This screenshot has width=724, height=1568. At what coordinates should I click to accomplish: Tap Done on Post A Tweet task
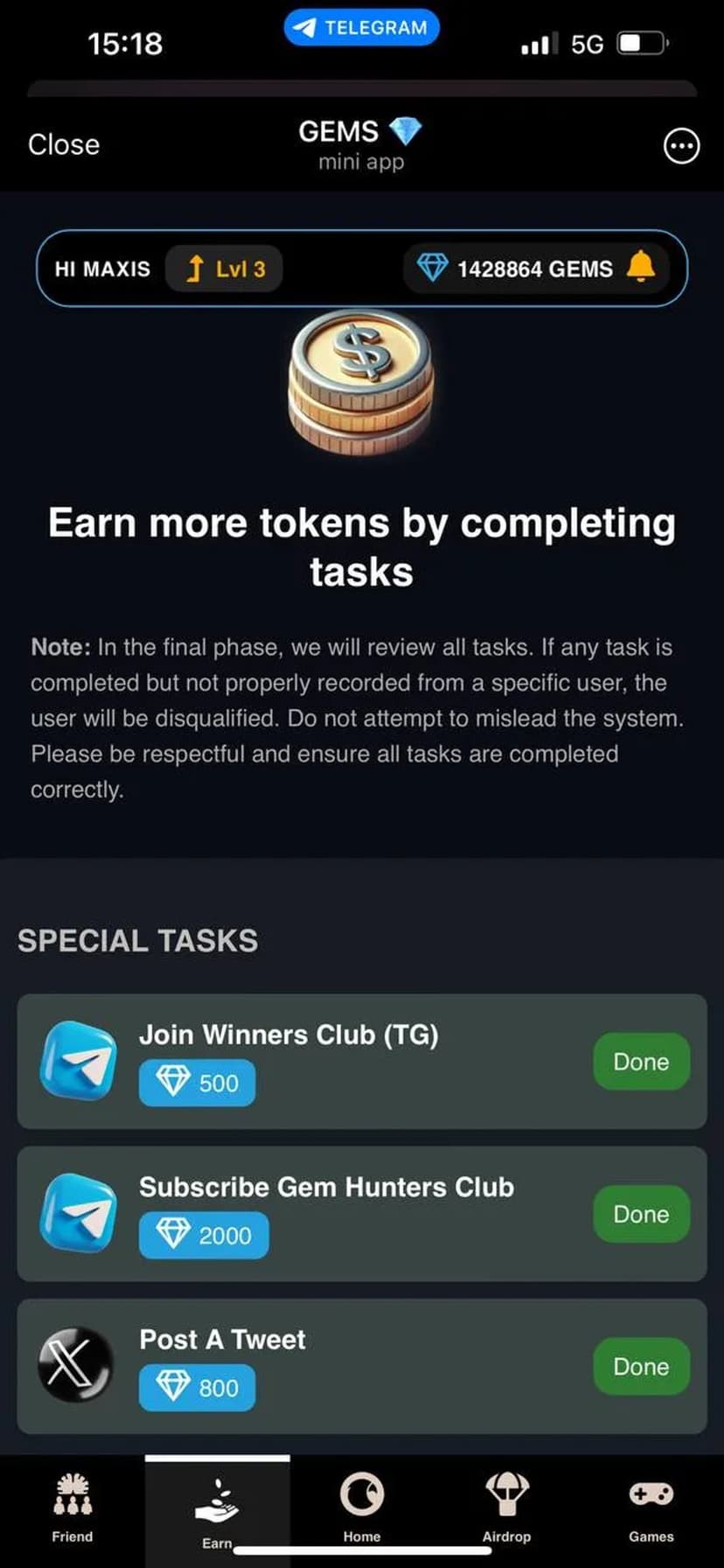(x=641, y=1365)
